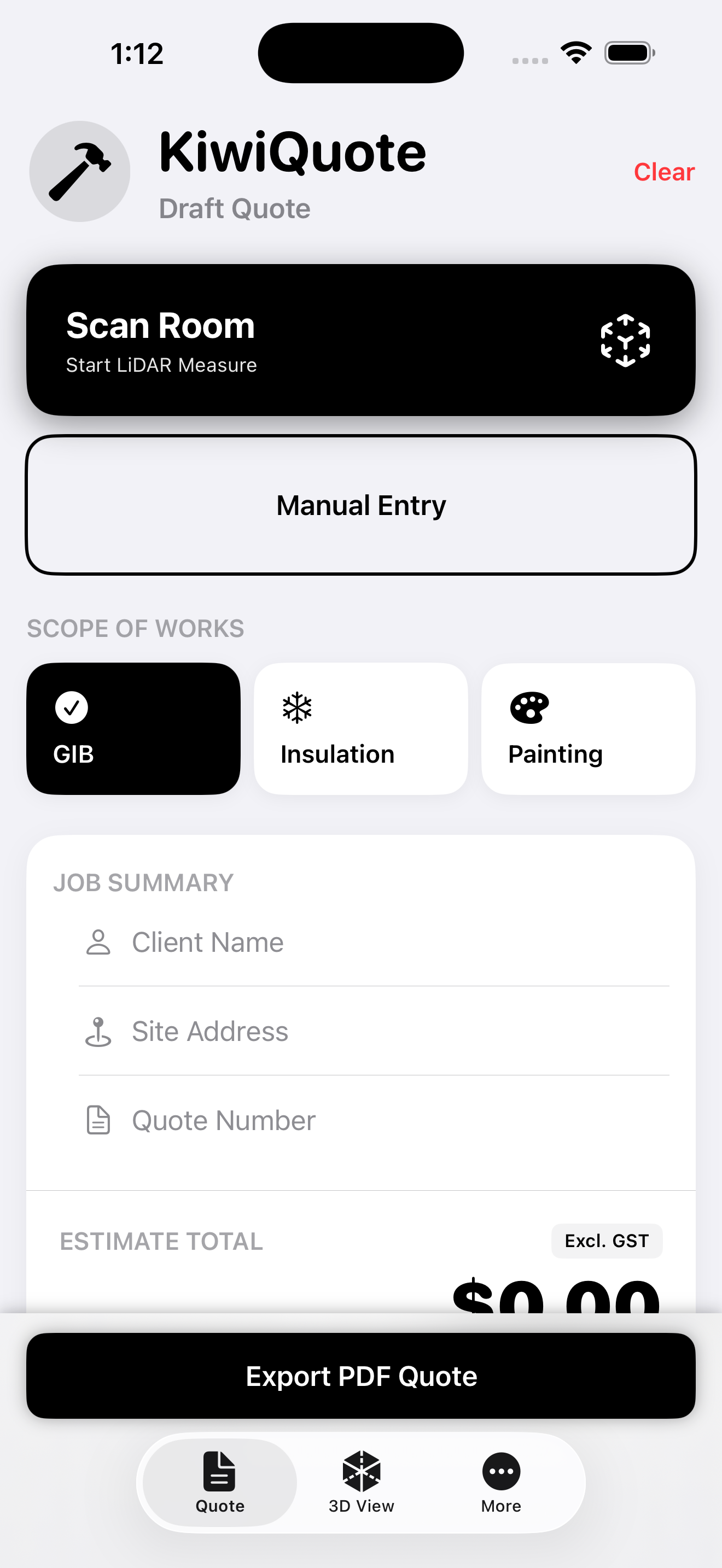
Task: Tap the ellipsis icon for More options
Action: 500,1470
